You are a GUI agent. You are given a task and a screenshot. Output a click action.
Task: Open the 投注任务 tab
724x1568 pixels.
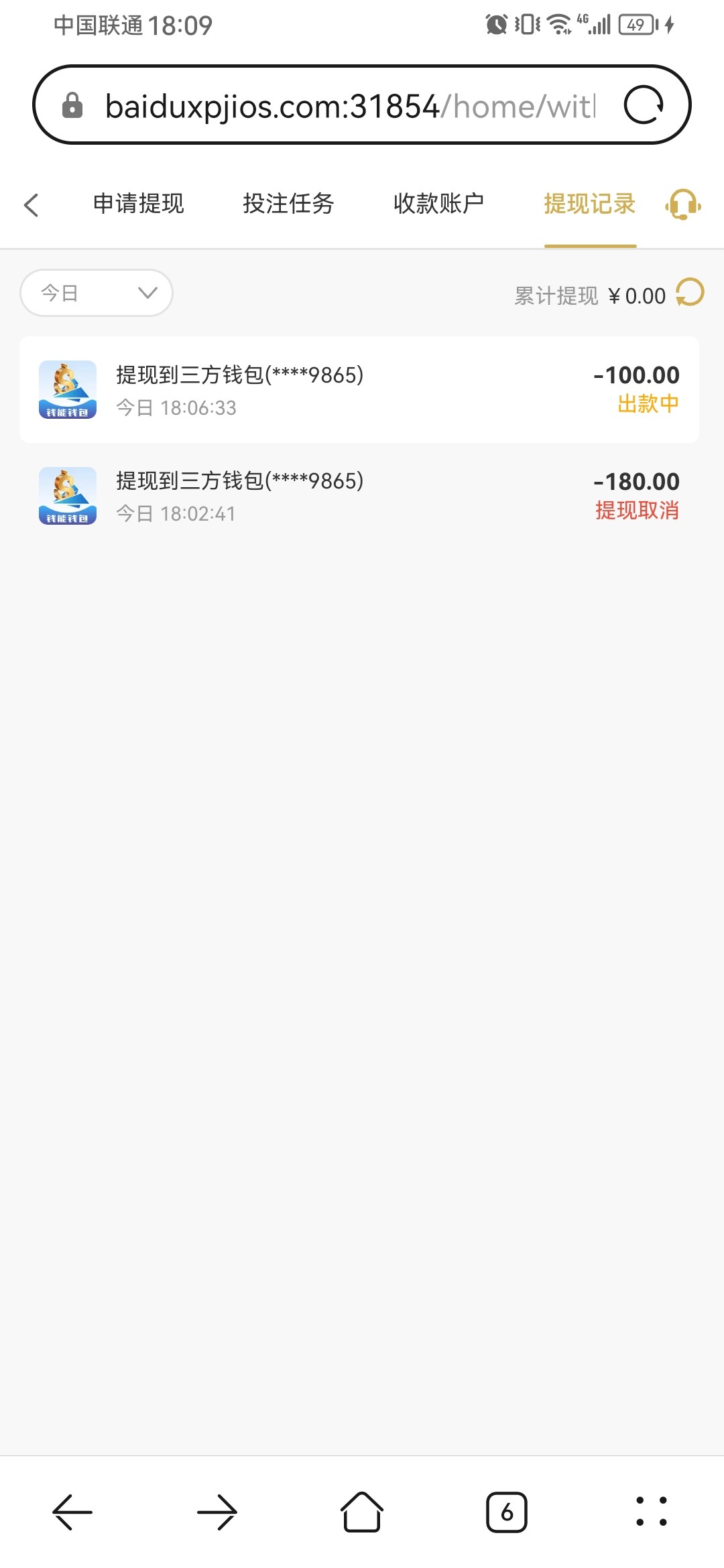288,204
